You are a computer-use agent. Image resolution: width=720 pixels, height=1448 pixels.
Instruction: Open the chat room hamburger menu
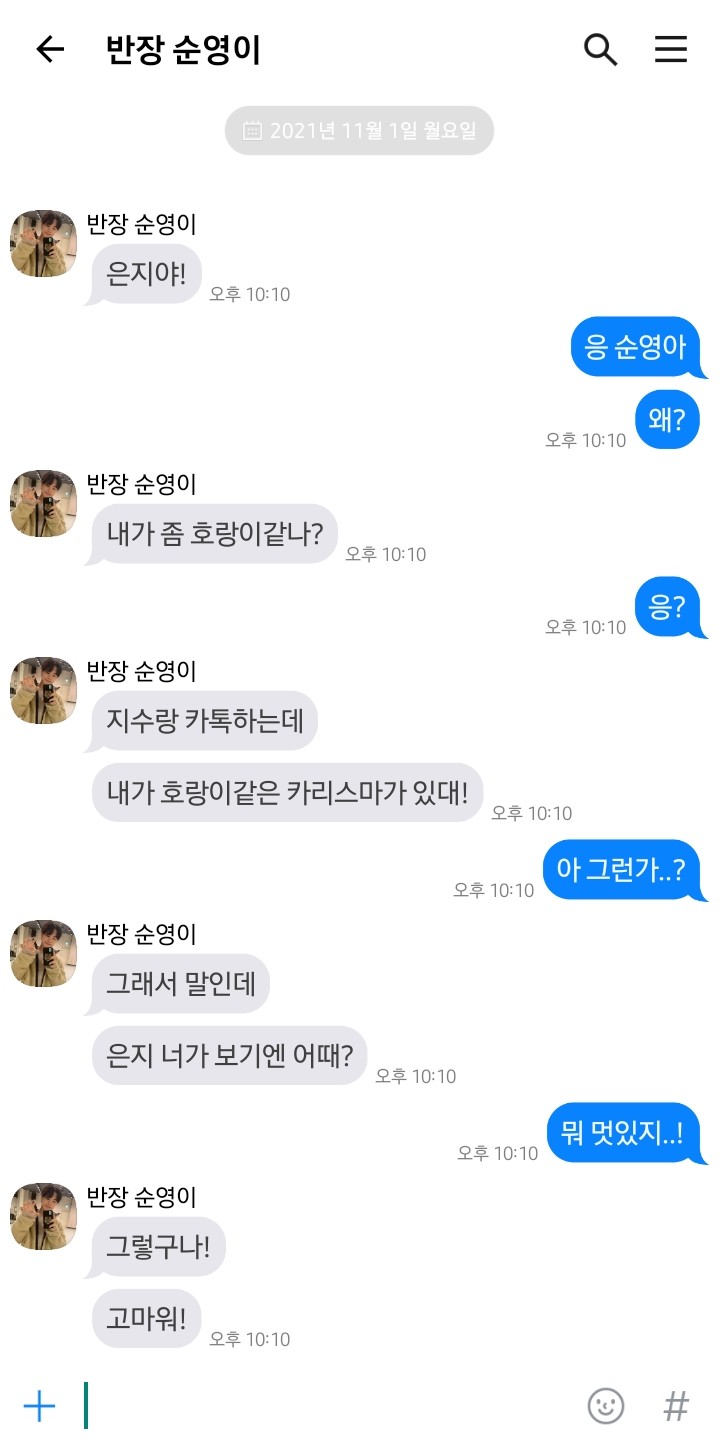click(x=671, y=49)
